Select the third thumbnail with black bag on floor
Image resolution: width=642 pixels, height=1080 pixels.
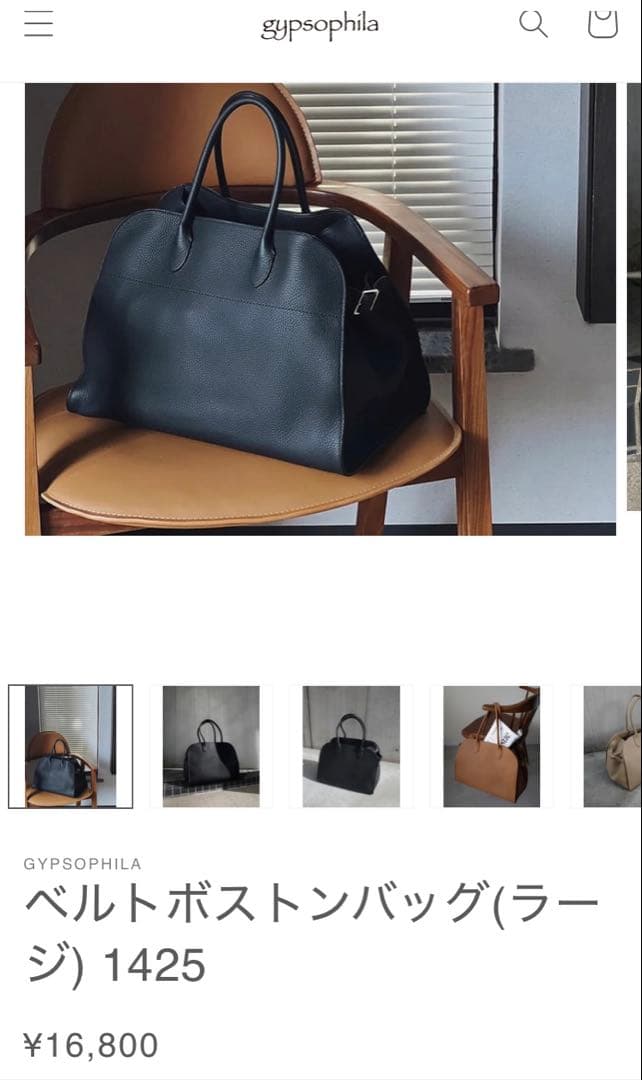351,746
